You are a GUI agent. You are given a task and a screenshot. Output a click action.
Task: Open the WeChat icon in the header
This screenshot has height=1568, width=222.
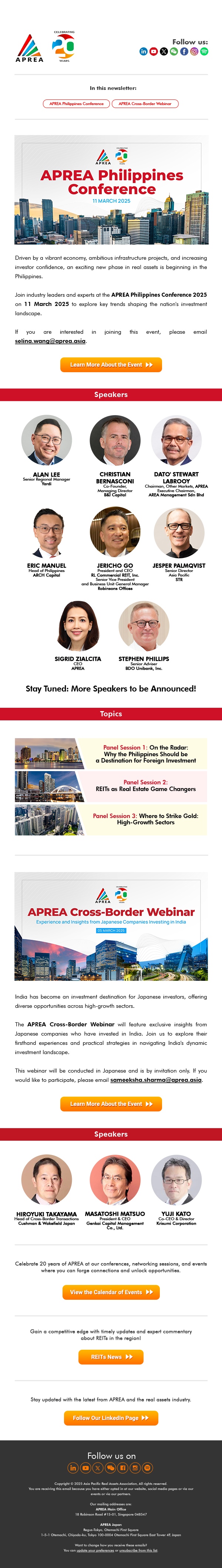(x=174, y=52)
